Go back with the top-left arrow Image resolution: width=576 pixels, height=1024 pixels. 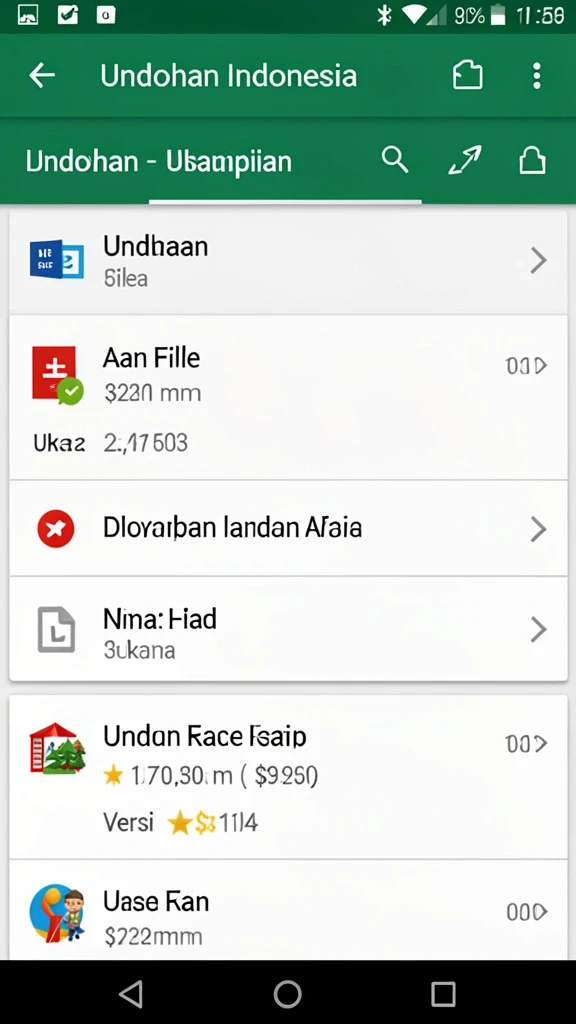(x=42, y=76)
